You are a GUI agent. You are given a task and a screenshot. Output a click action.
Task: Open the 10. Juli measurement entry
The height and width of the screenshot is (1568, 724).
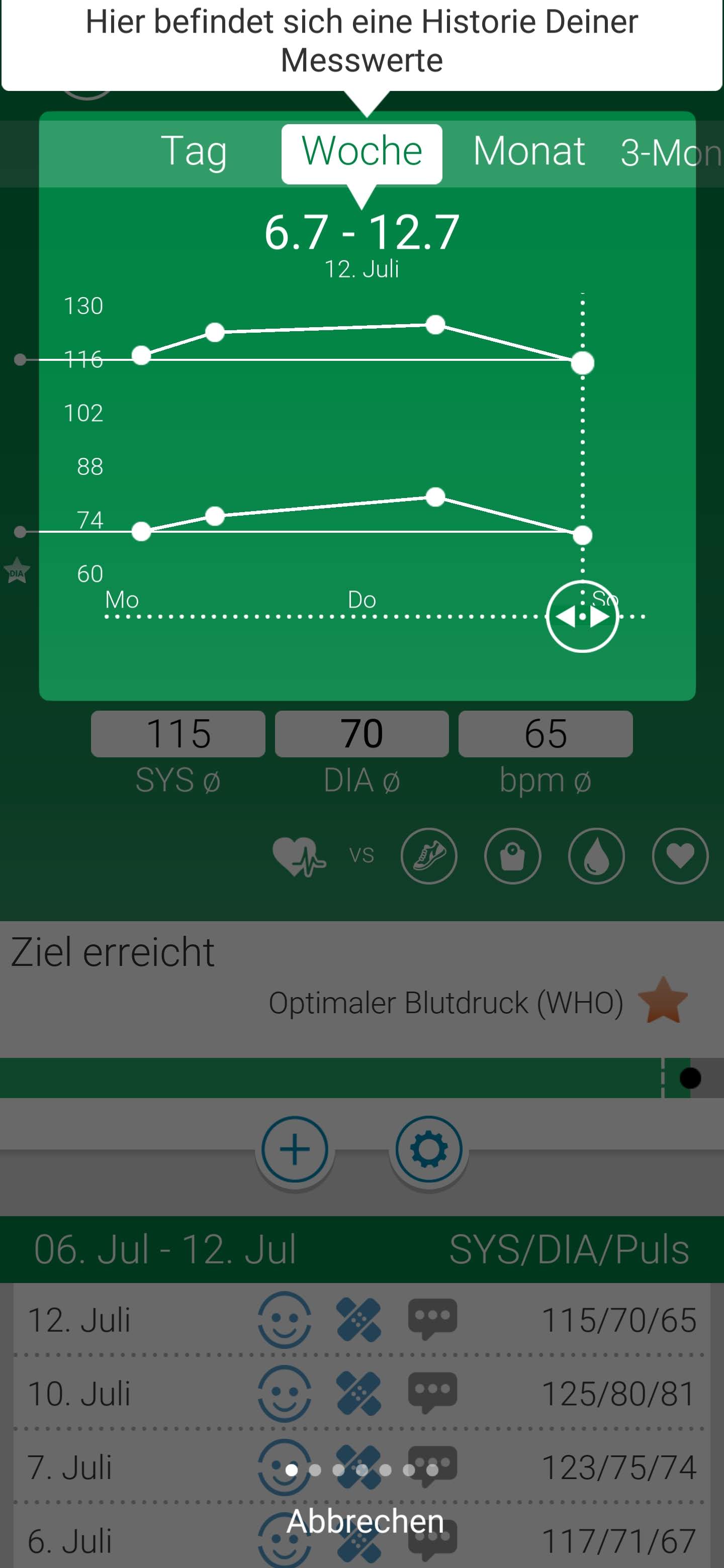361,1393
